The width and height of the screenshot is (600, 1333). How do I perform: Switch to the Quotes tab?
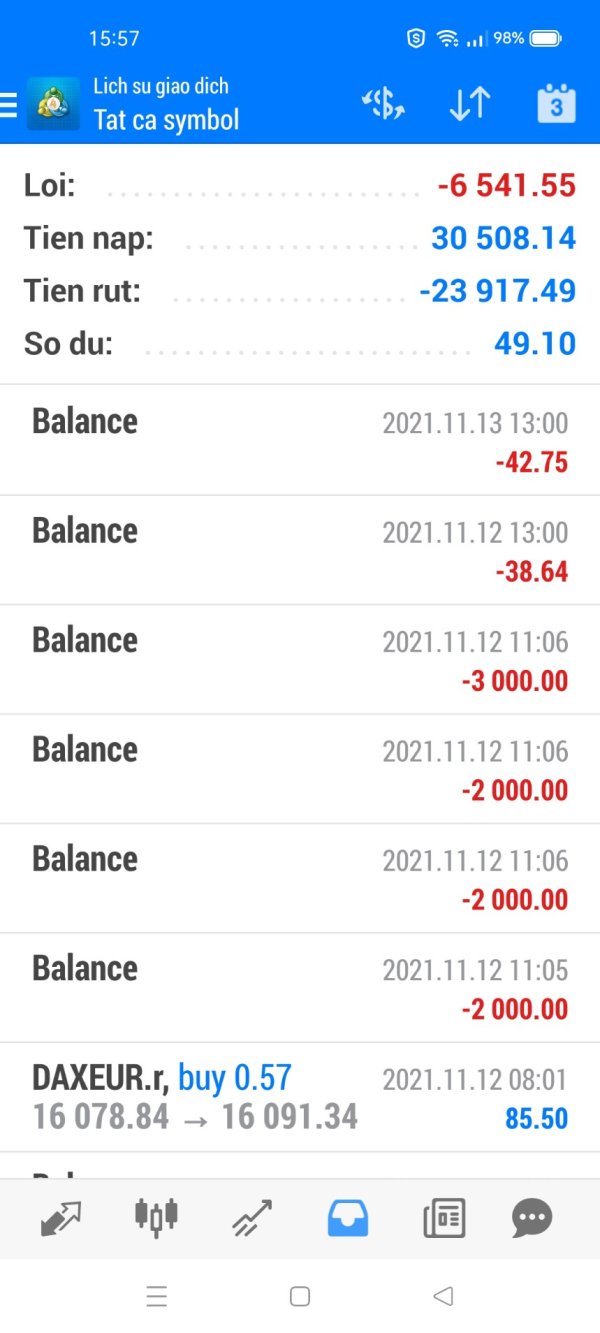point(62,1218)
